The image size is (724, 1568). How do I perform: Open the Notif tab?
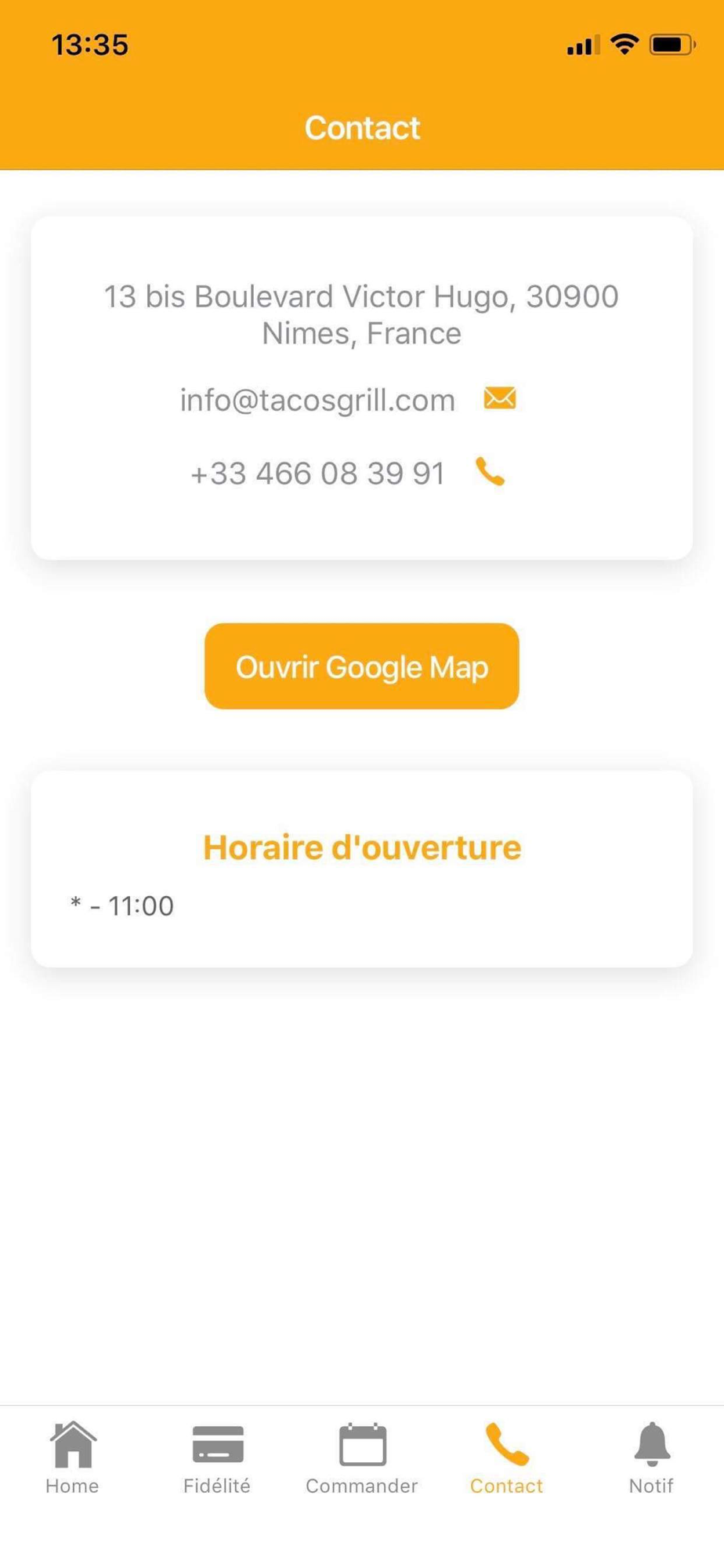click(x=651, y=1458)
